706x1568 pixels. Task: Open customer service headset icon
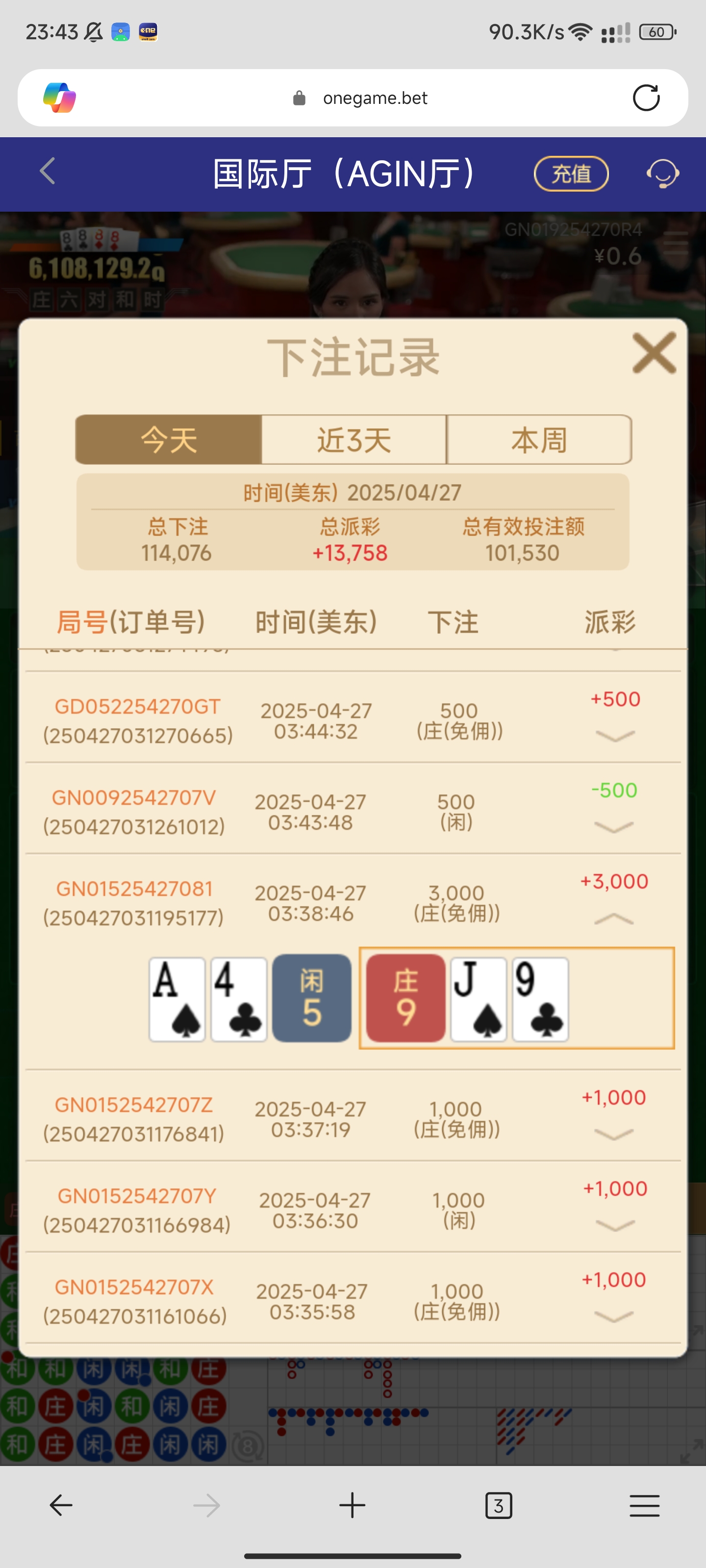point(662,174)
